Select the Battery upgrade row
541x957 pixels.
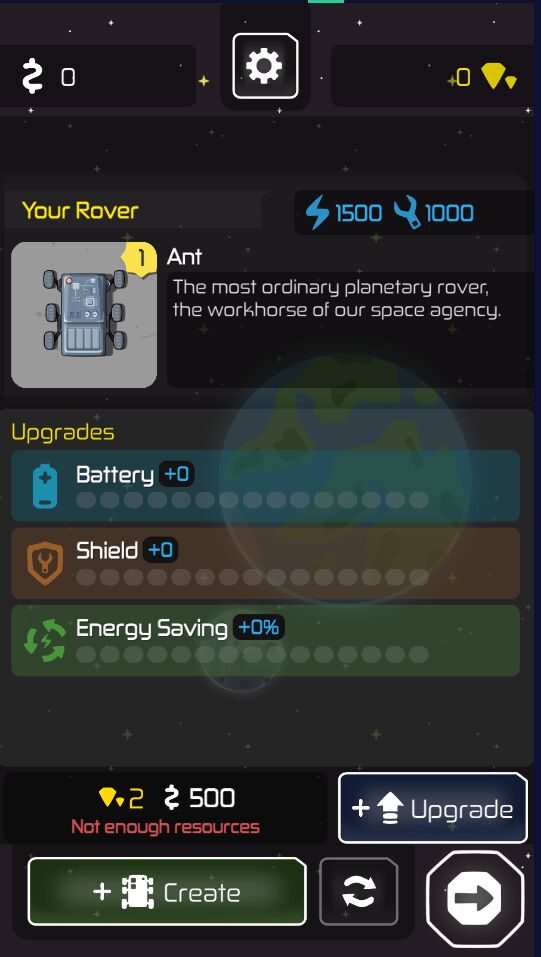pyautogui.click(x=265, y=486)
